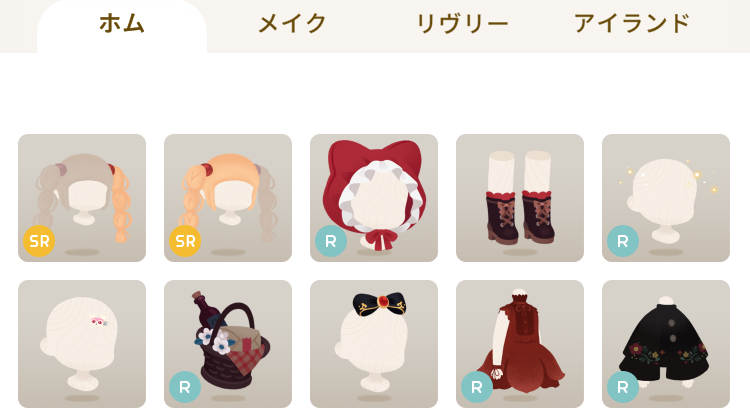Pick the black bow with red gem
750x413 pixels.
point(374,343)
